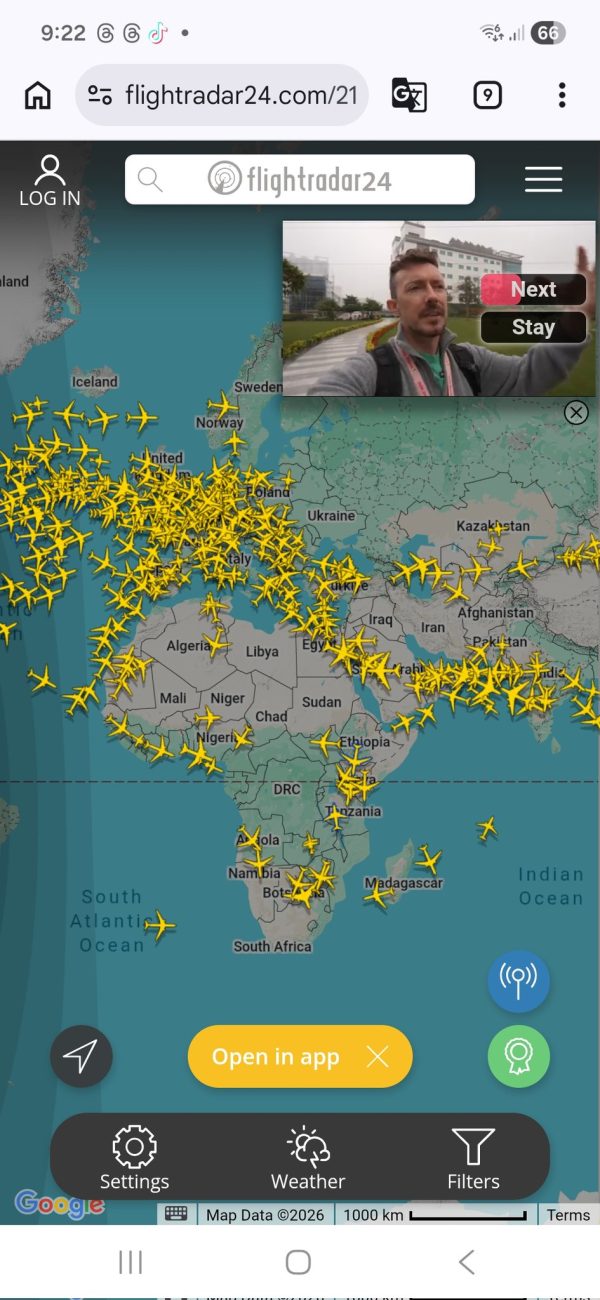Viewport: 600px width, 1300px height.
Task: Close the floating video ad
Action: click(x=576, y=412)
